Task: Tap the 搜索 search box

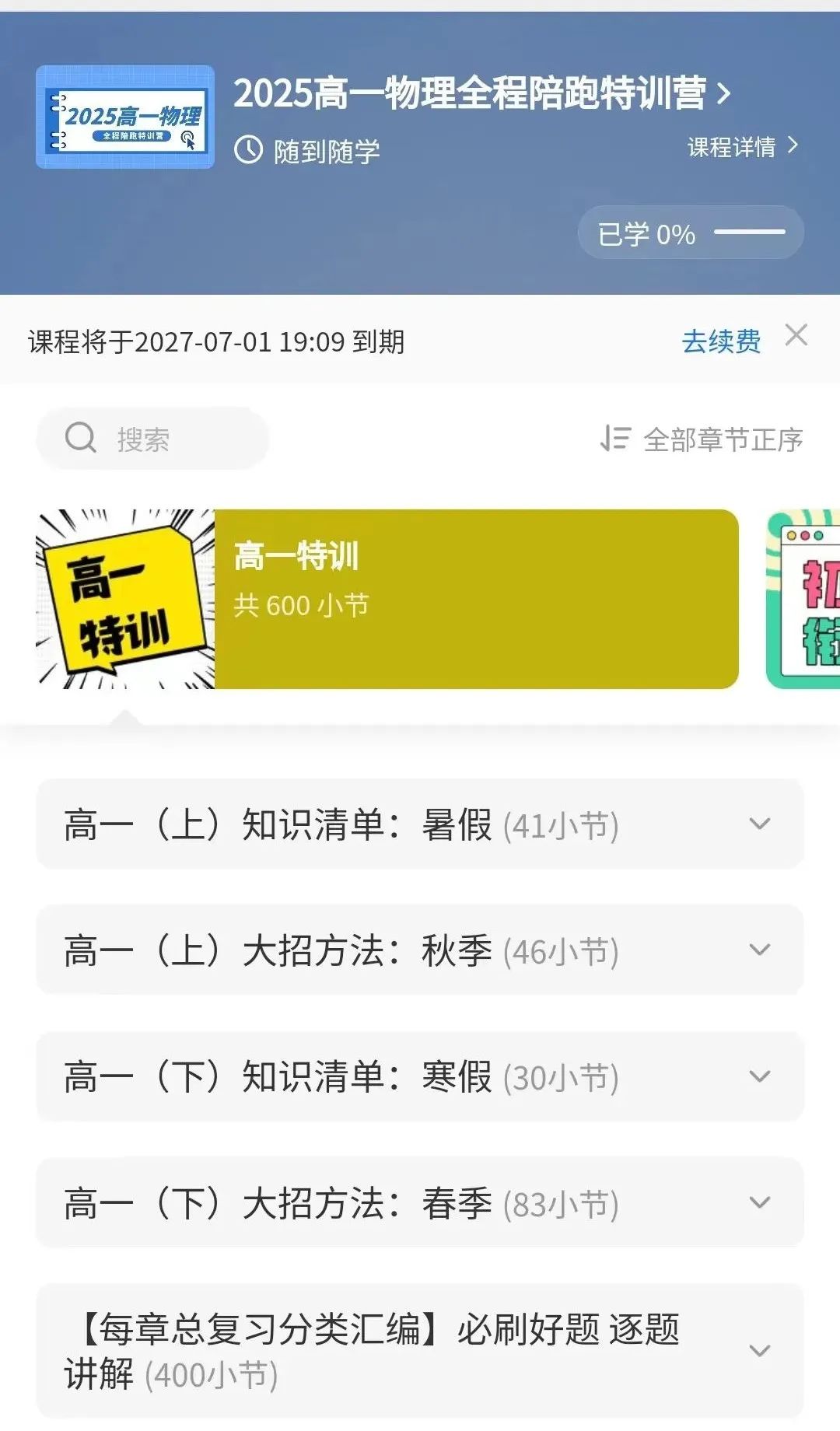Action: (x=152, y=439)
